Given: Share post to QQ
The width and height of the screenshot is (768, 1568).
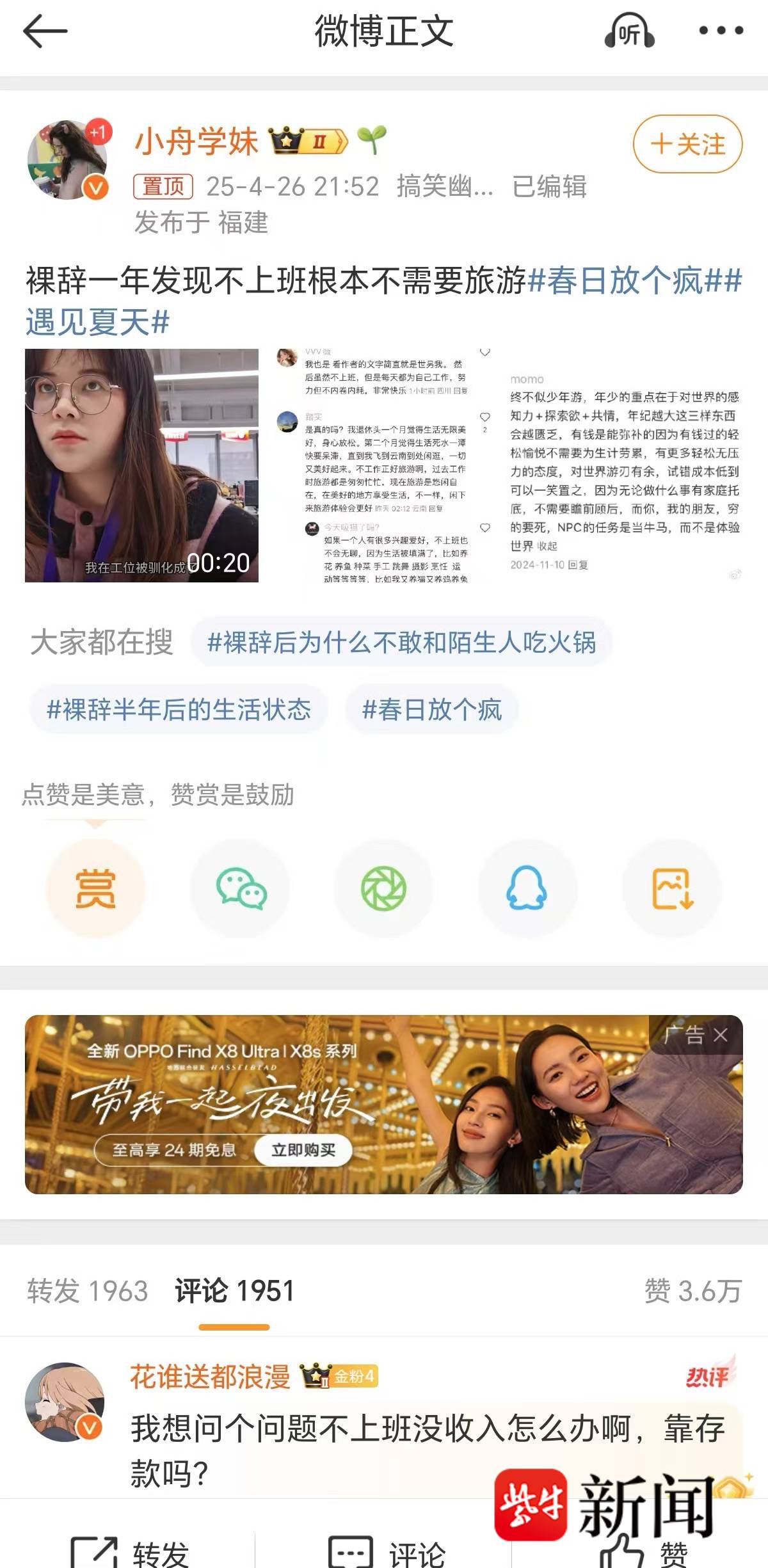Looking at the screenshot, I should coord(527,889).
